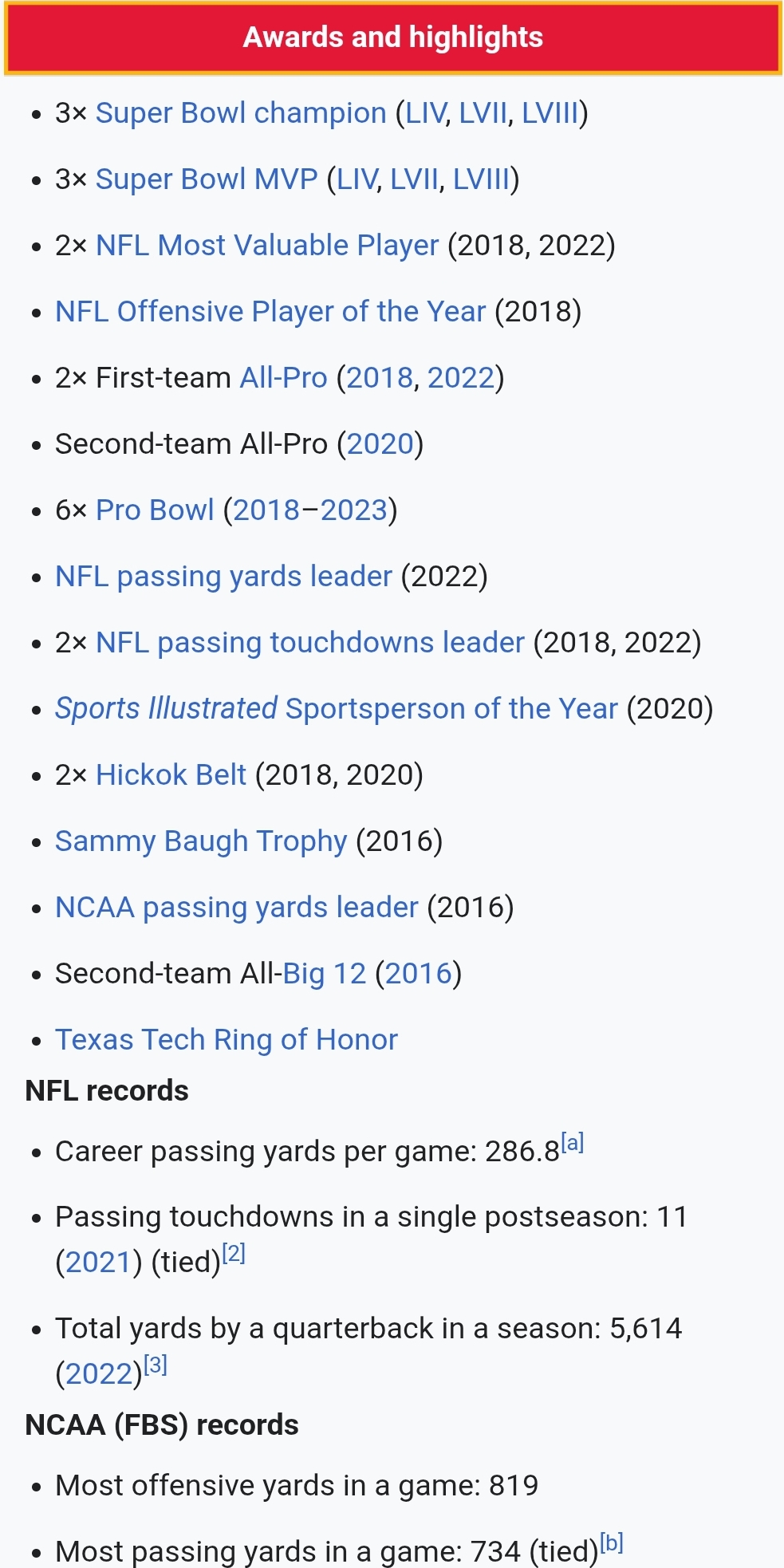Tap reference [2] after (tied)
The image size is (784, 1568).
[x=234, y=1254]
